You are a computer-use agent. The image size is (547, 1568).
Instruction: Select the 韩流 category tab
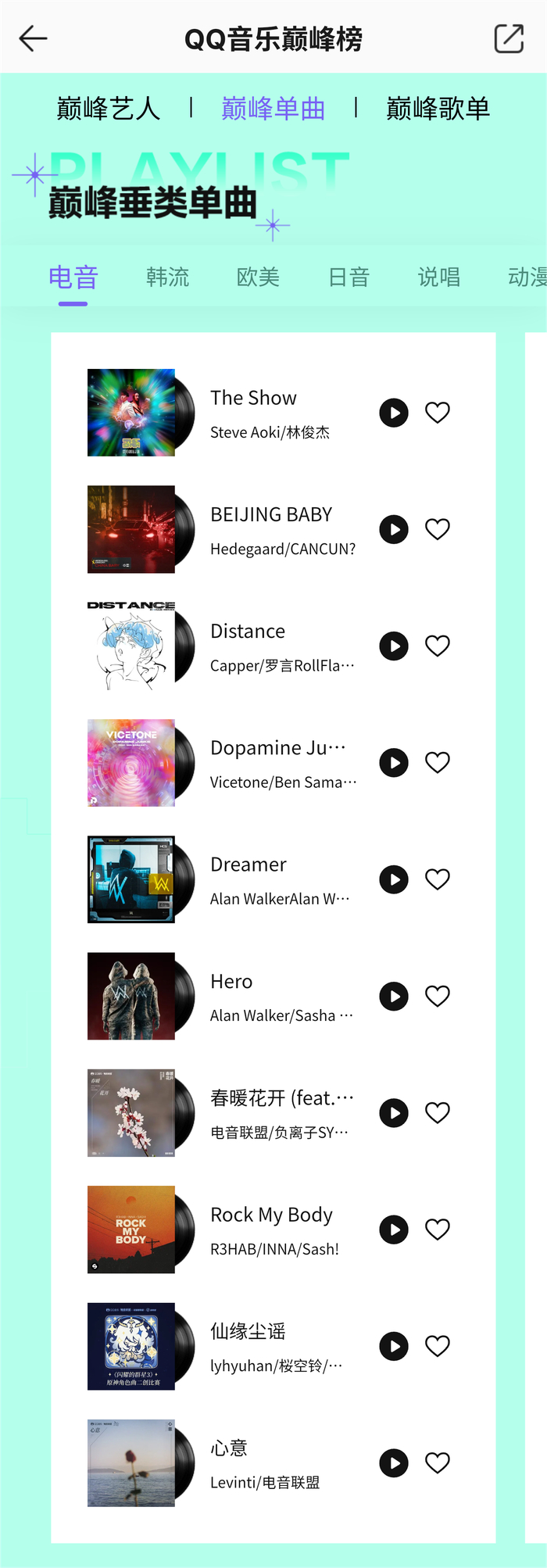(168, 277)
